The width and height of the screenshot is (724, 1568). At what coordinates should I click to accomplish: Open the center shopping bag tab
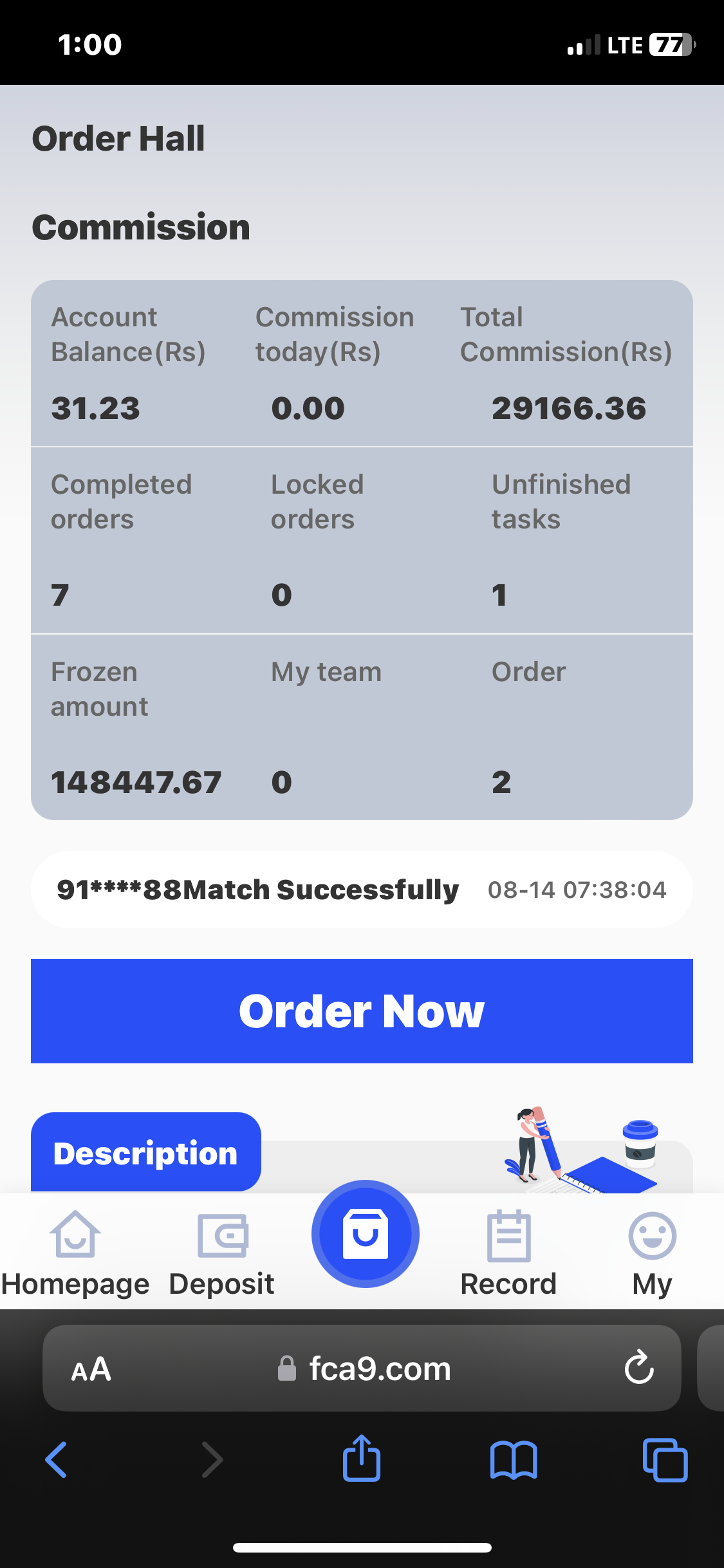pyautogui.click(x=365, y=1234)
